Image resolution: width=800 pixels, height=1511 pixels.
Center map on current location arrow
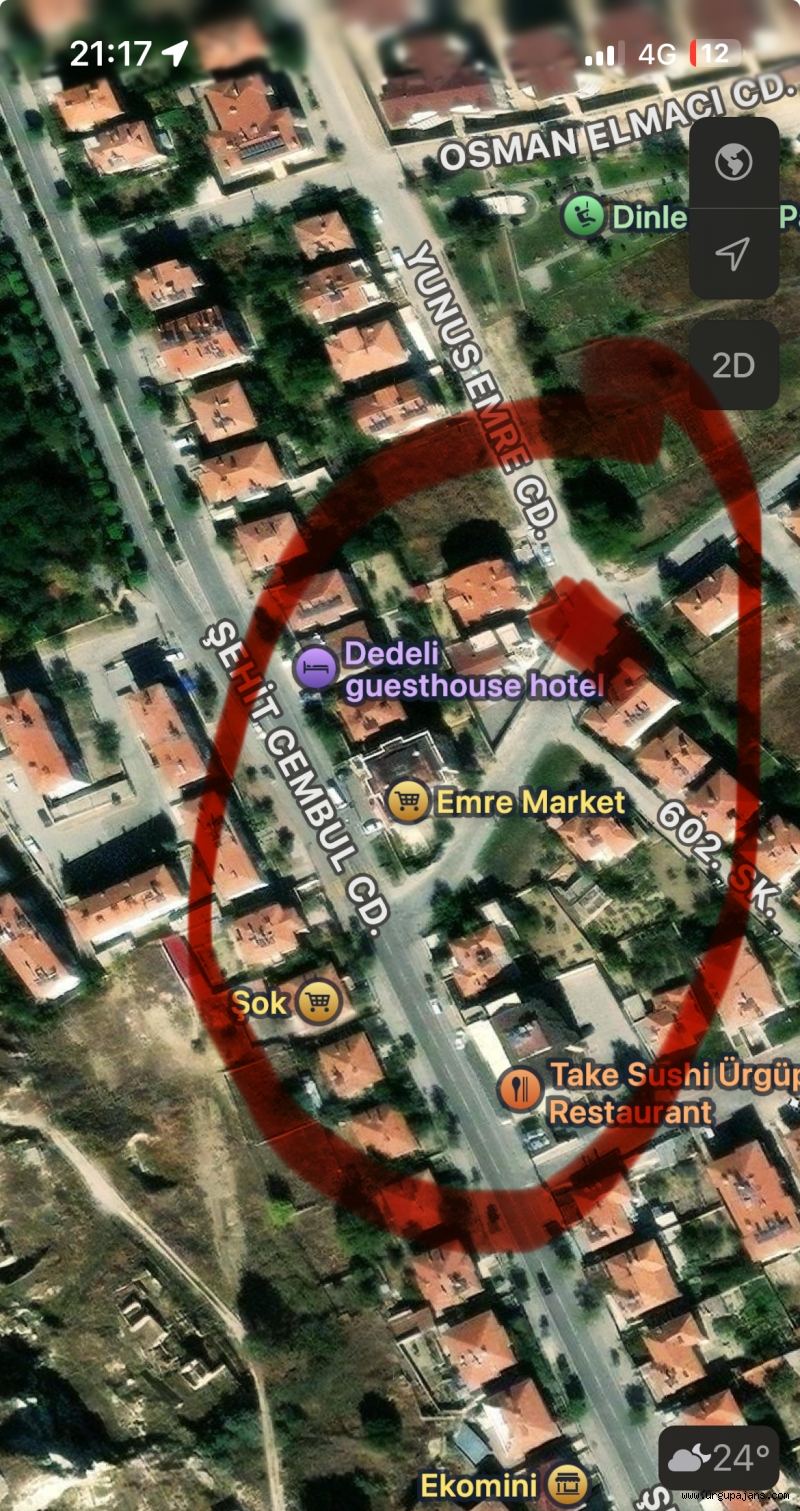coord(733,253)
